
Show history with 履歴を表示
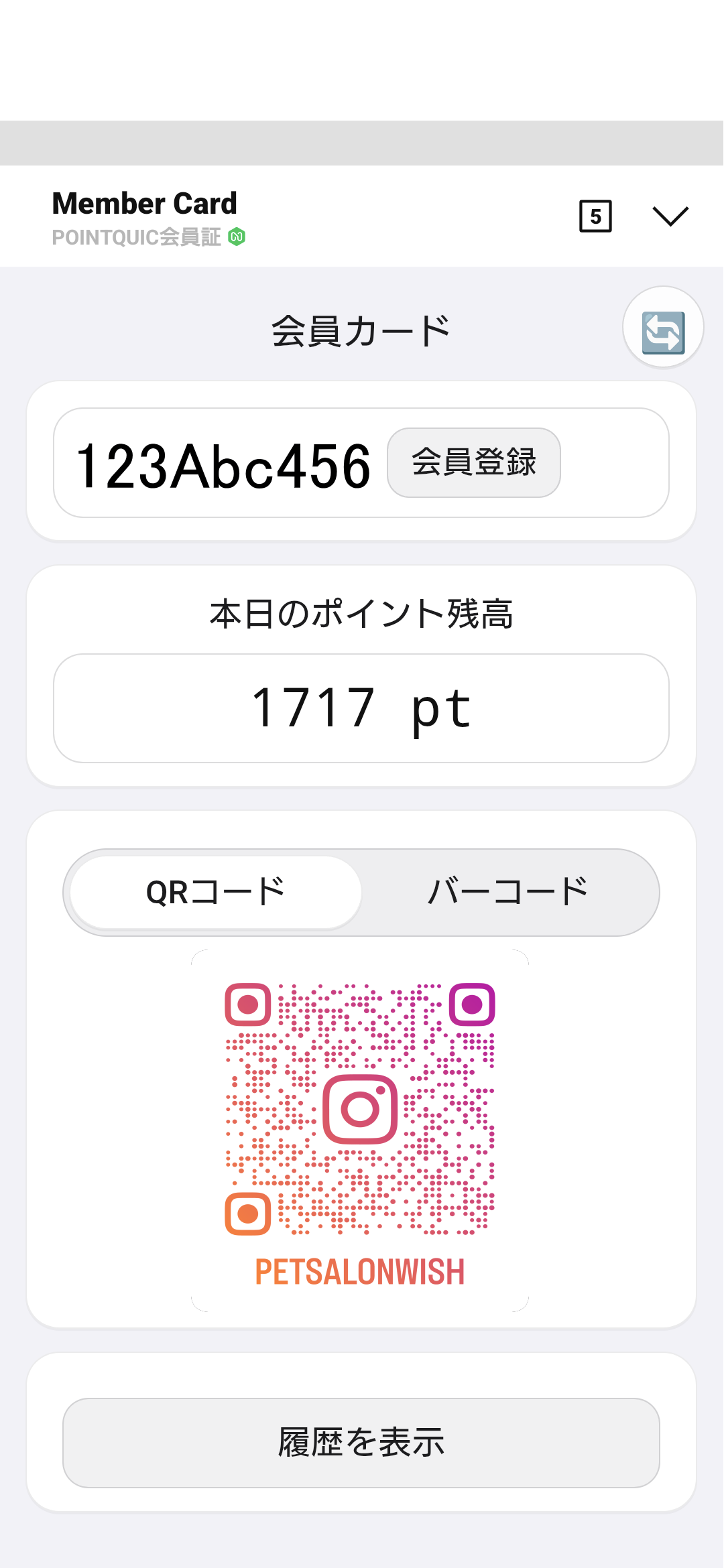[x=361, y=1442]
